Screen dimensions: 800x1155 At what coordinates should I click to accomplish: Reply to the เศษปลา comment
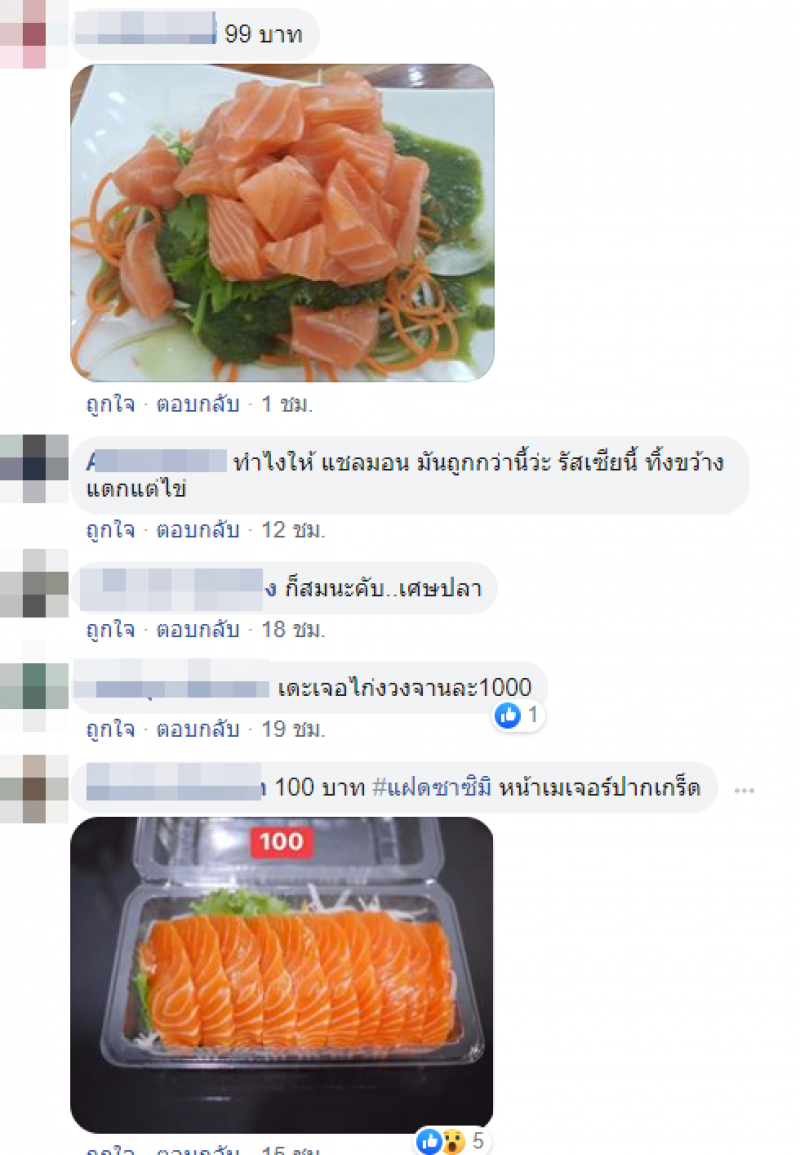coord(197,629)
